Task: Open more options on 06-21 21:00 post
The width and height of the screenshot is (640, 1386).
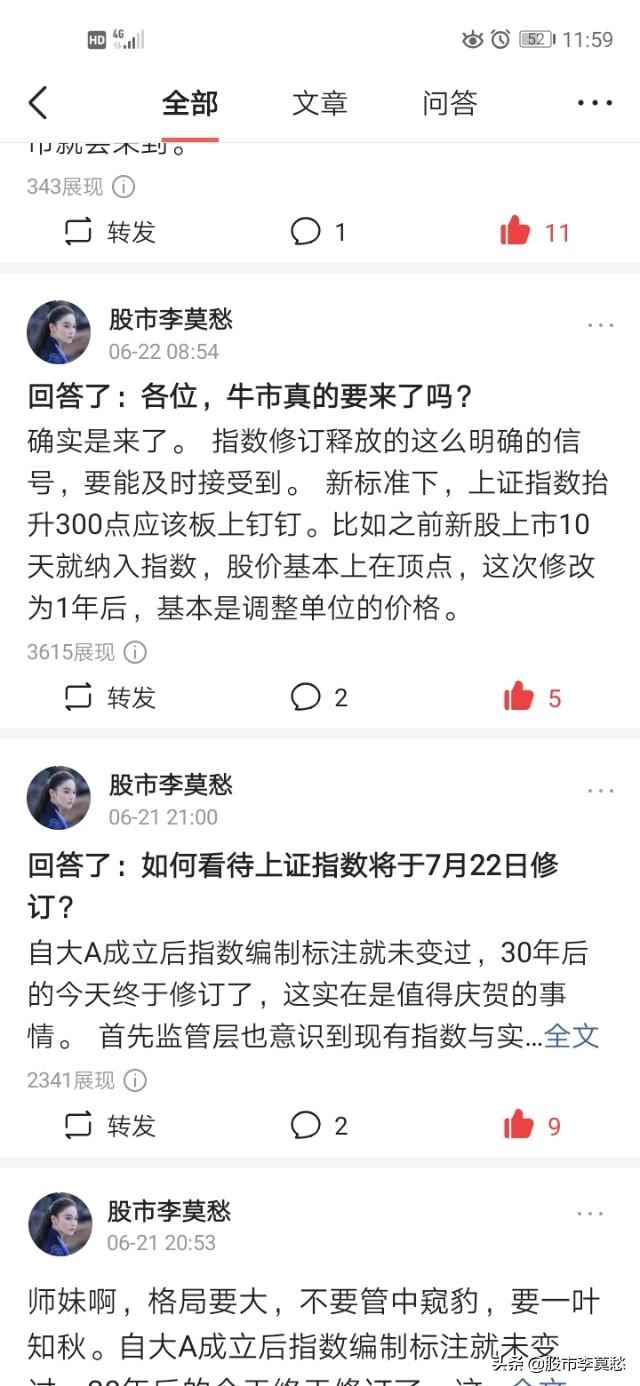Action: tap(601, 790)
